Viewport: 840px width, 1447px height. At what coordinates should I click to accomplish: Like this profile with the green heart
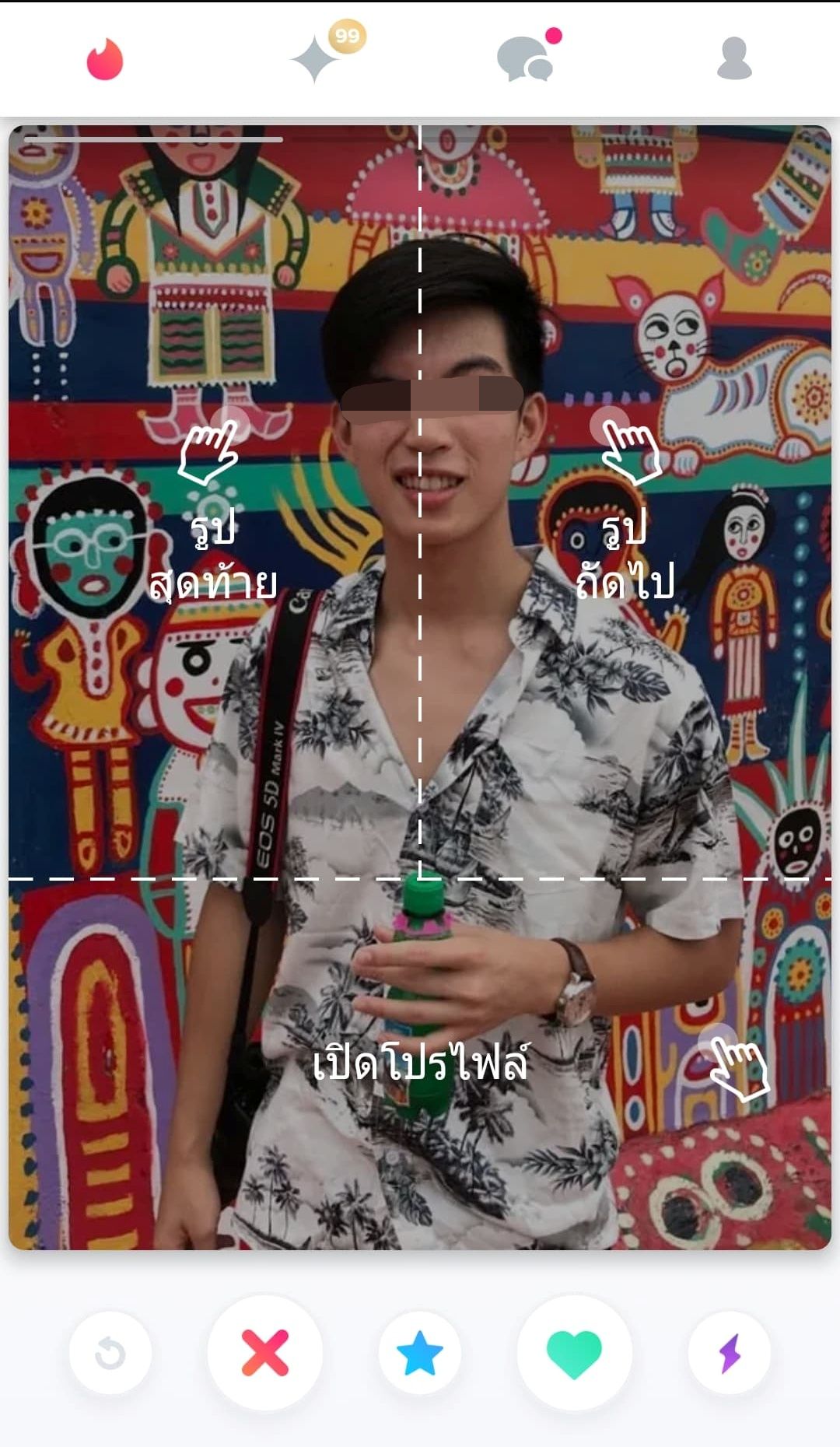pyautogui.click(x=574, y=1353)
